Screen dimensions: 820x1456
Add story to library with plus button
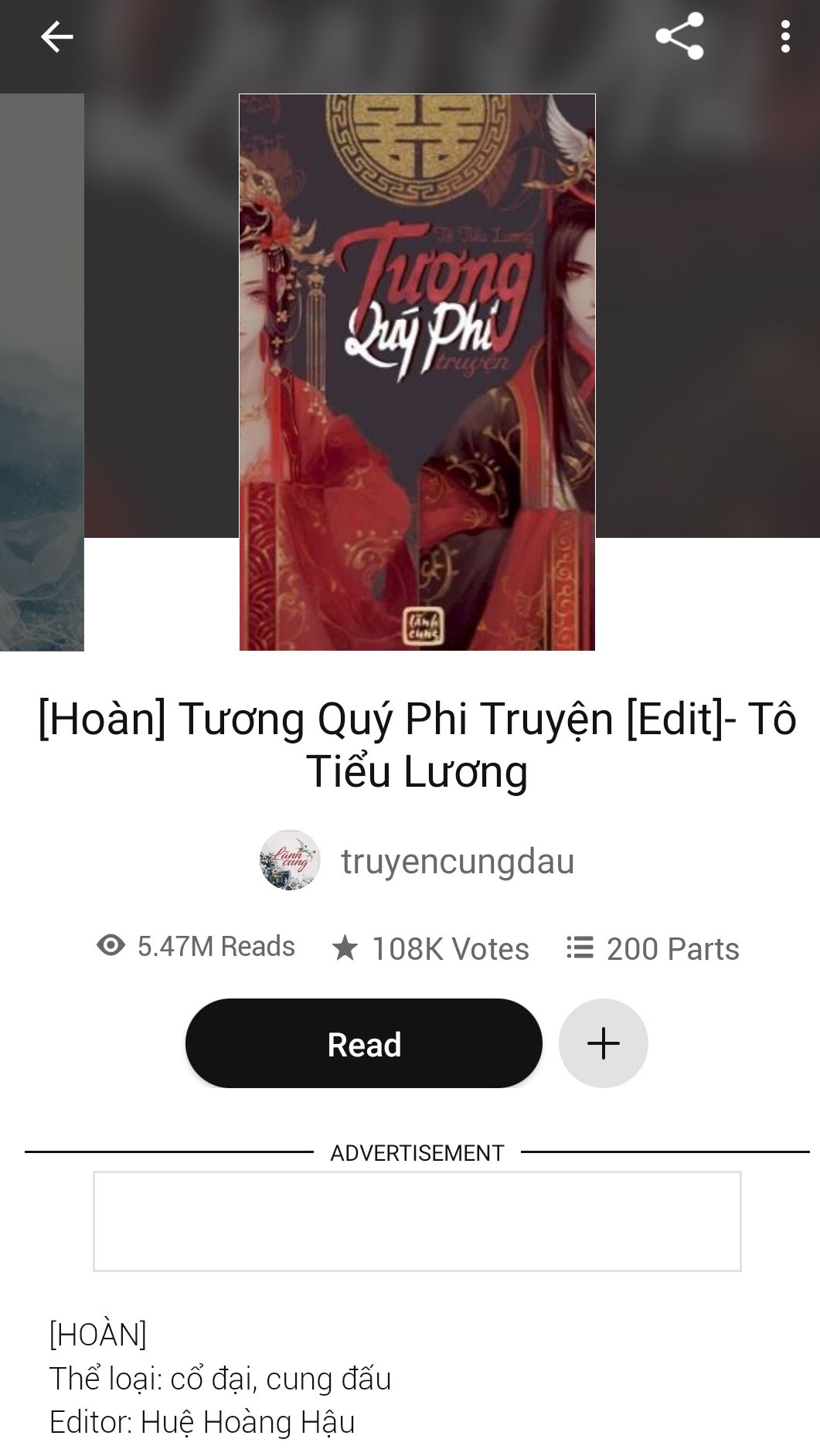click(603, 1043)
